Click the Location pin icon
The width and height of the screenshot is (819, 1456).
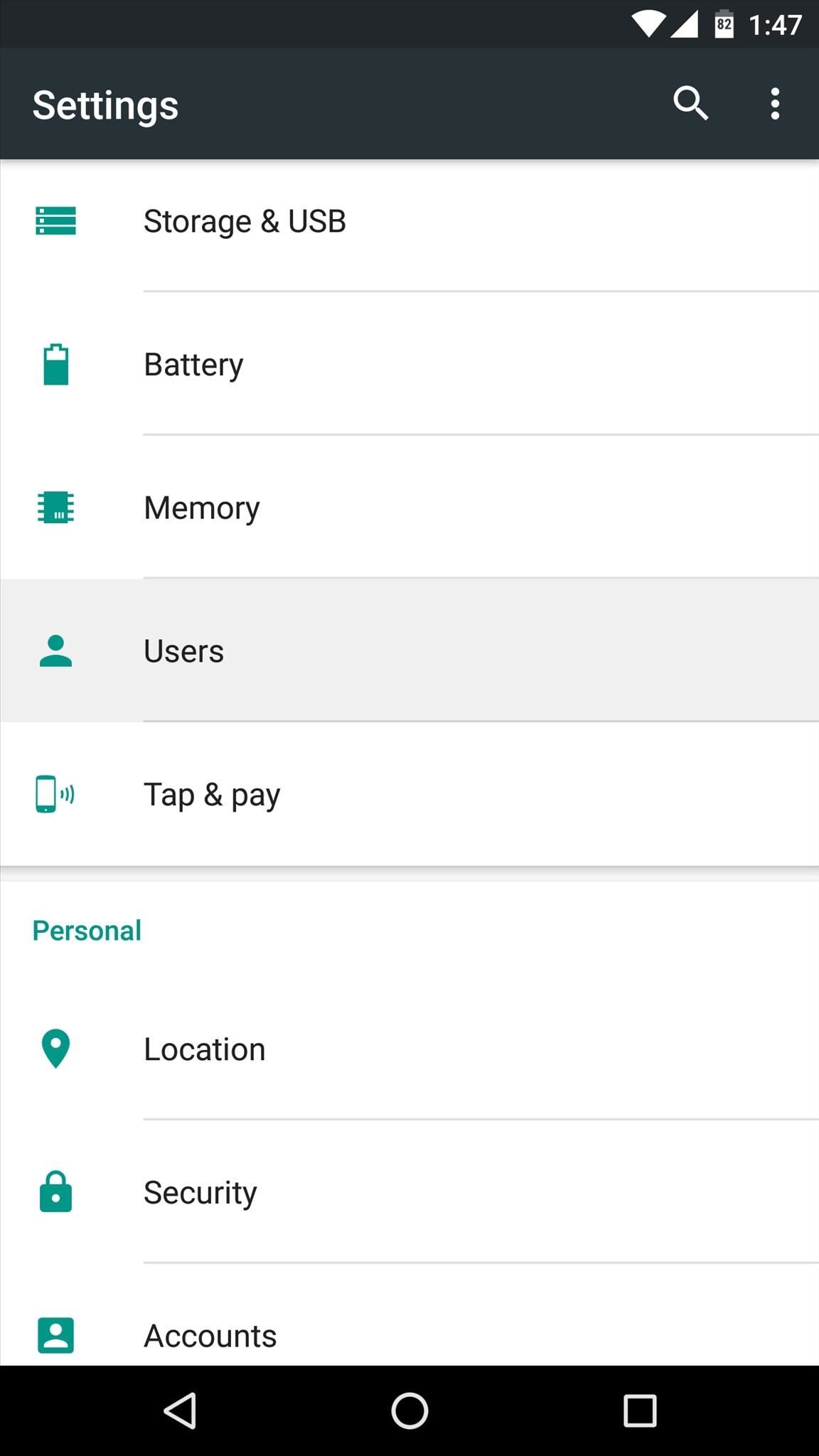pos(55,1049)
